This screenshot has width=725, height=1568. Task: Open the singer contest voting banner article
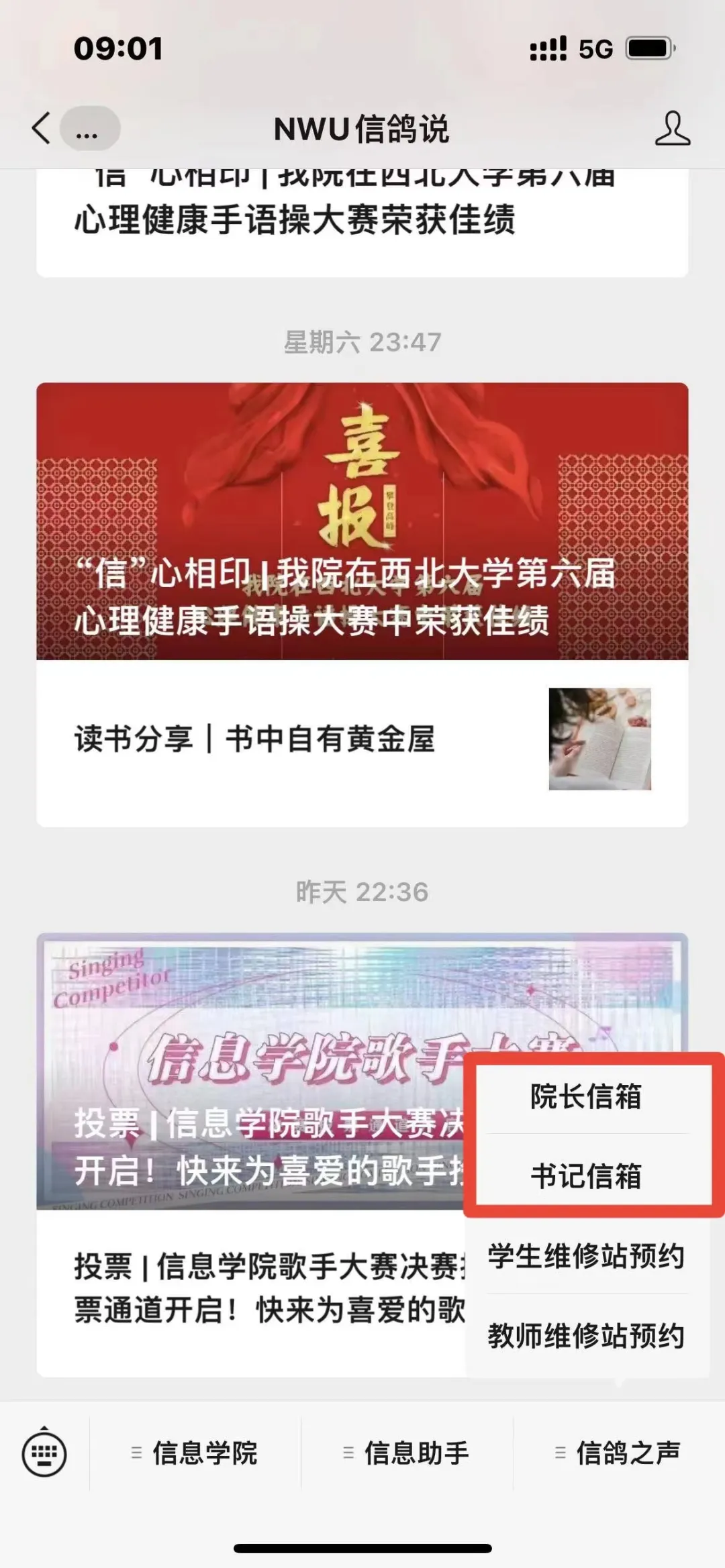255,1071
